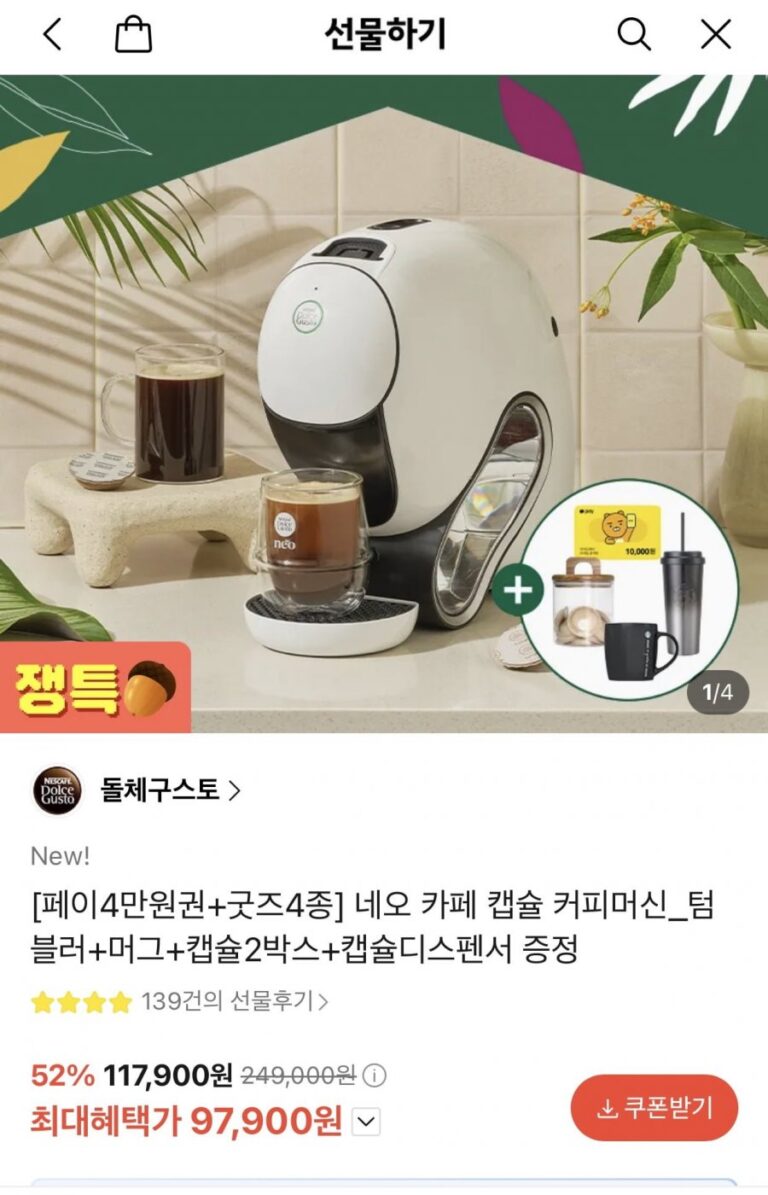This screenshot has width=768, height=1195.
Task: Tap the 쿠폰받기 coupon button
Action: pyautogui.click(x=654, y=1108)
